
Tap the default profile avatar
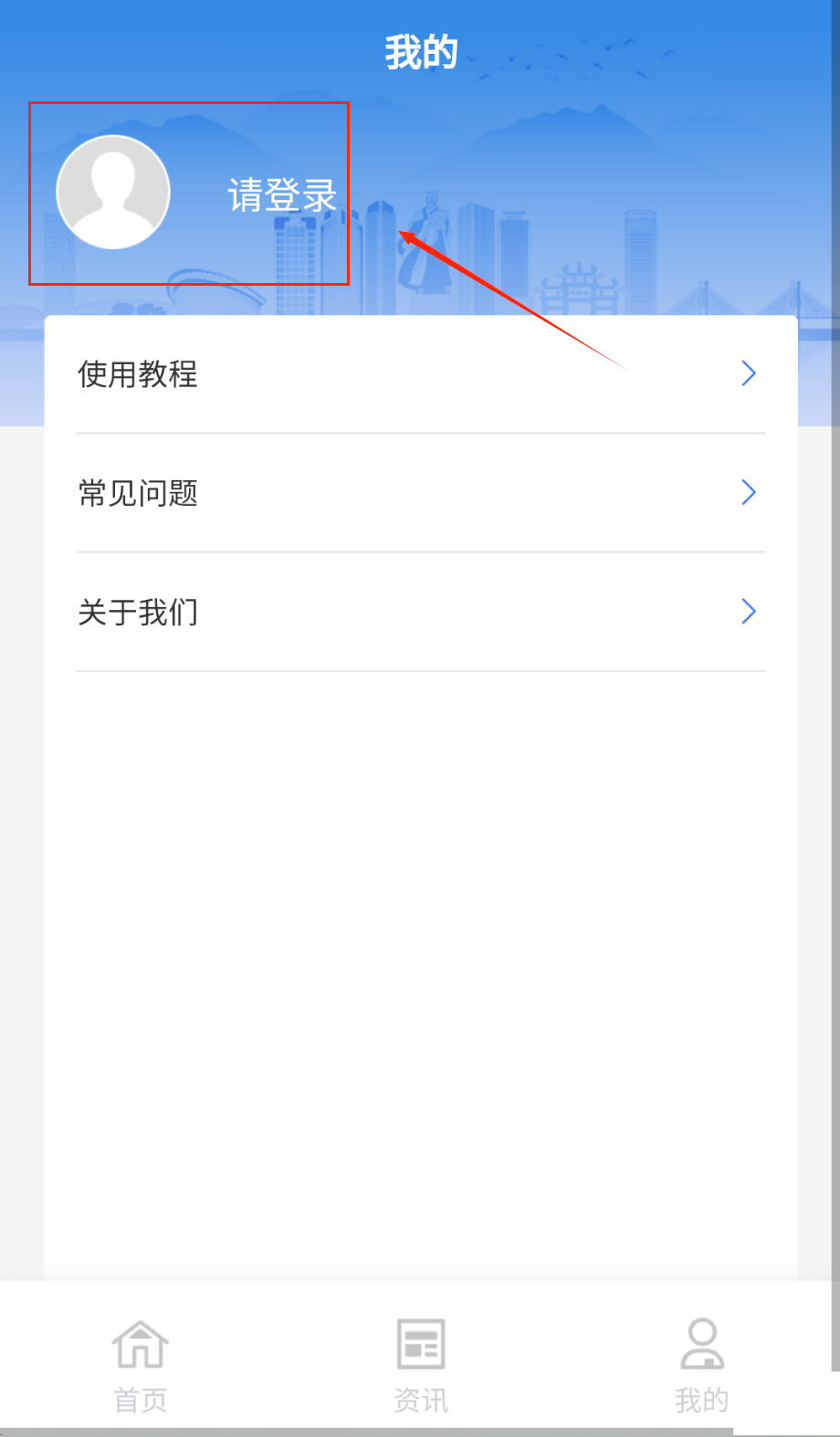point(113,192)
